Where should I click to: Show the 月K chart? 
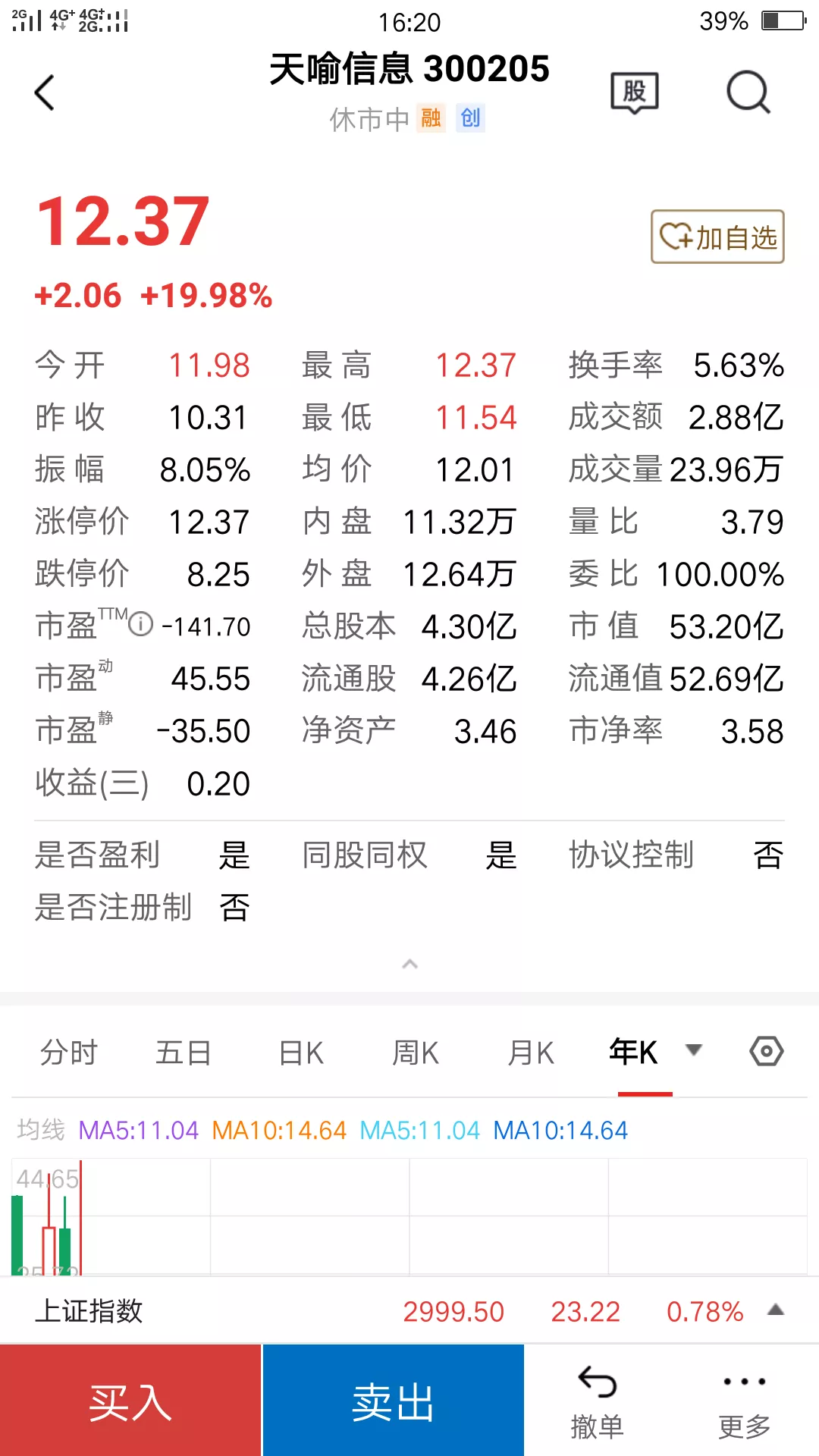(531, 1053)
